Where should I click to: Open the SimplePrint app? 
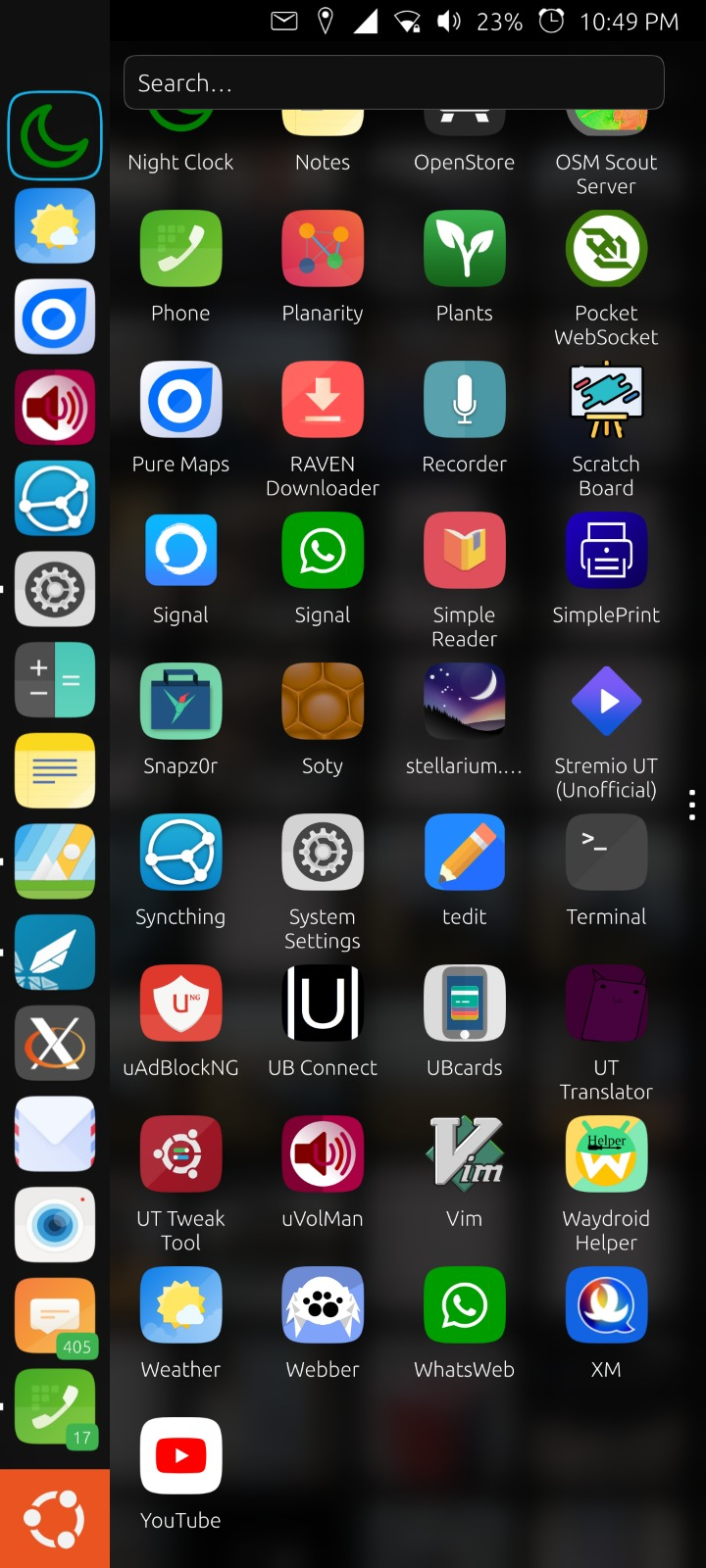[606, 553]
